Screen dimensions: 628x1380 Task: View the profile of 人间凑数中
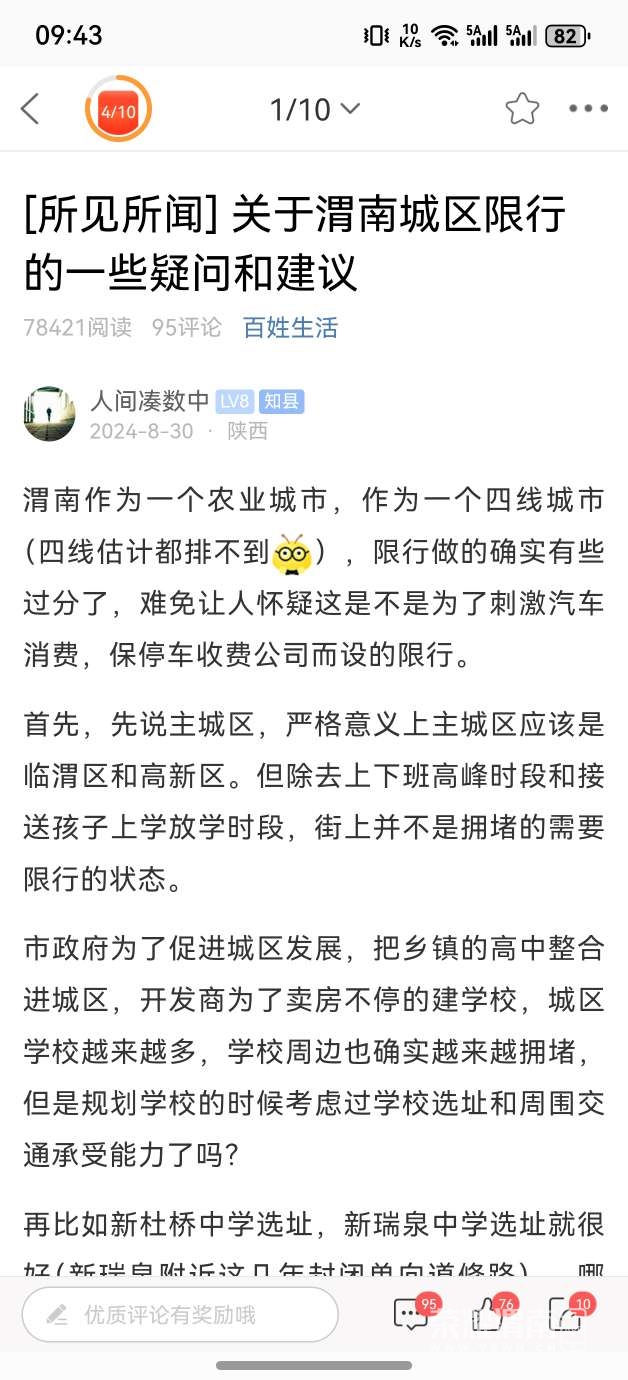coord(150,401)
